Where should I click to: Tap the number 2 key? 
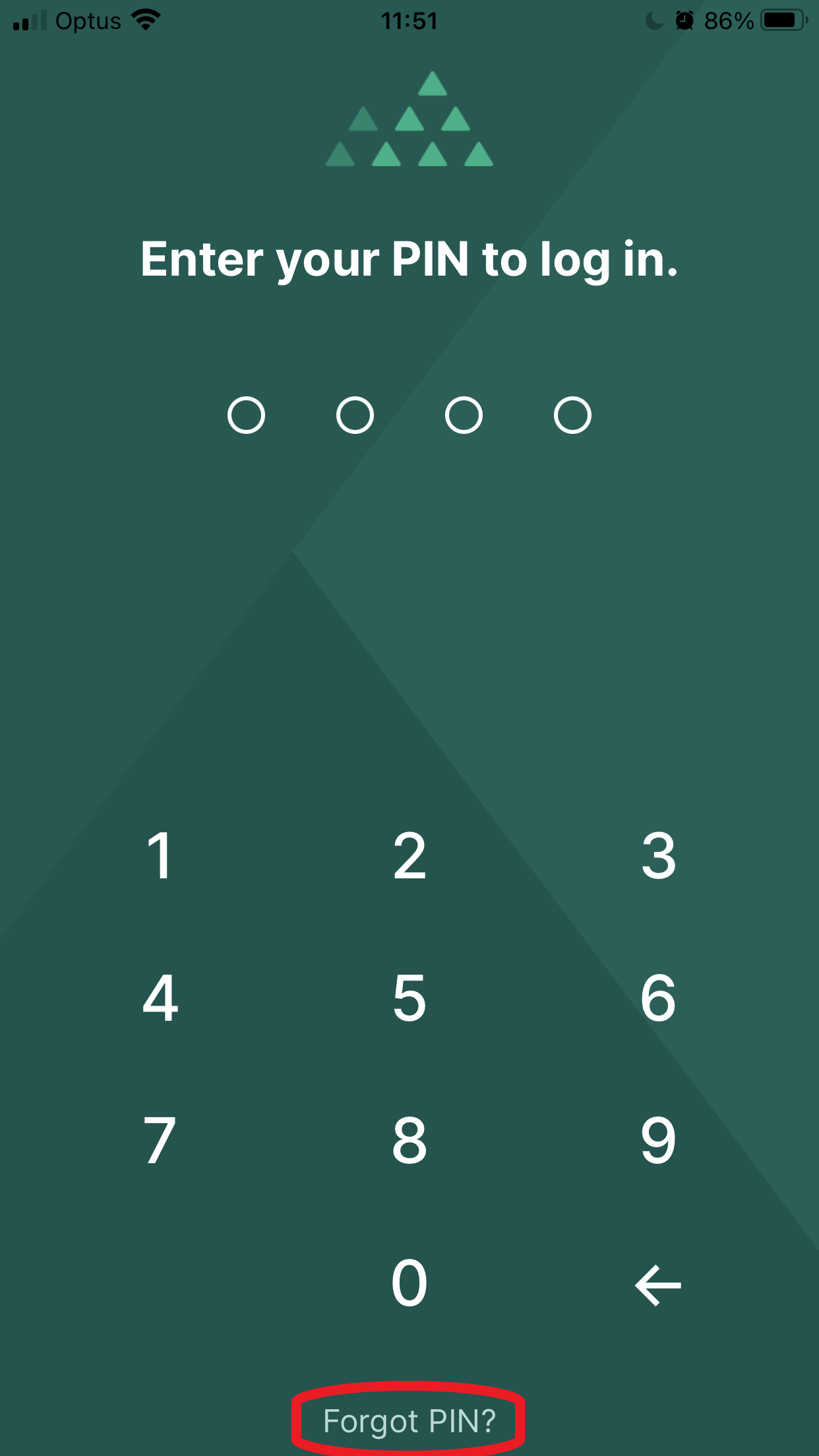point(409,856)
